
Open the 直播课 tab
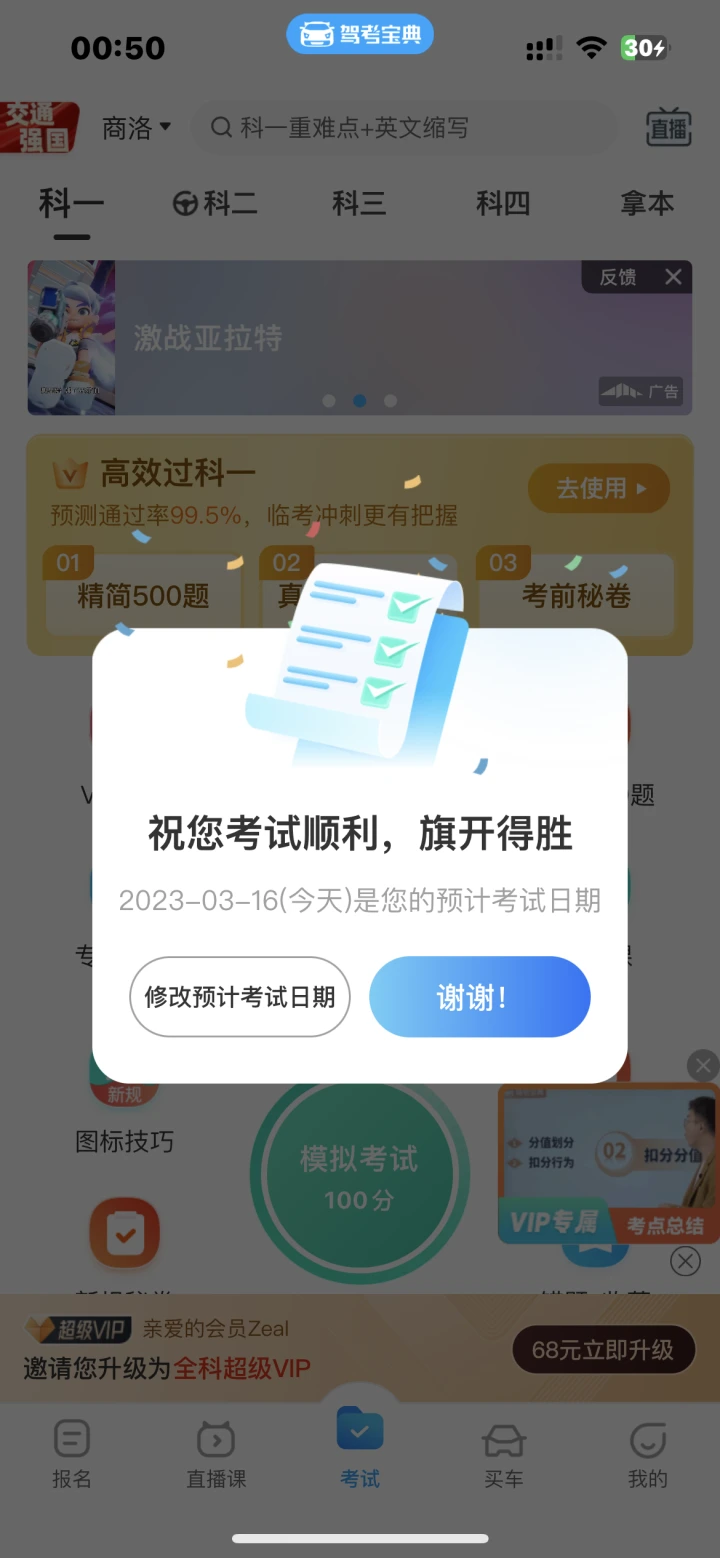[216, 1455]
